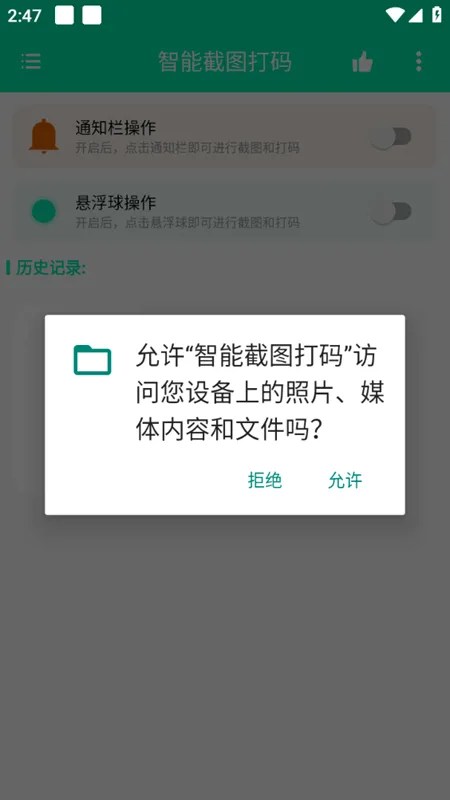
Task: Tap 允许 to grant file access
Action: pyautogui.click(x=345, y=480)
